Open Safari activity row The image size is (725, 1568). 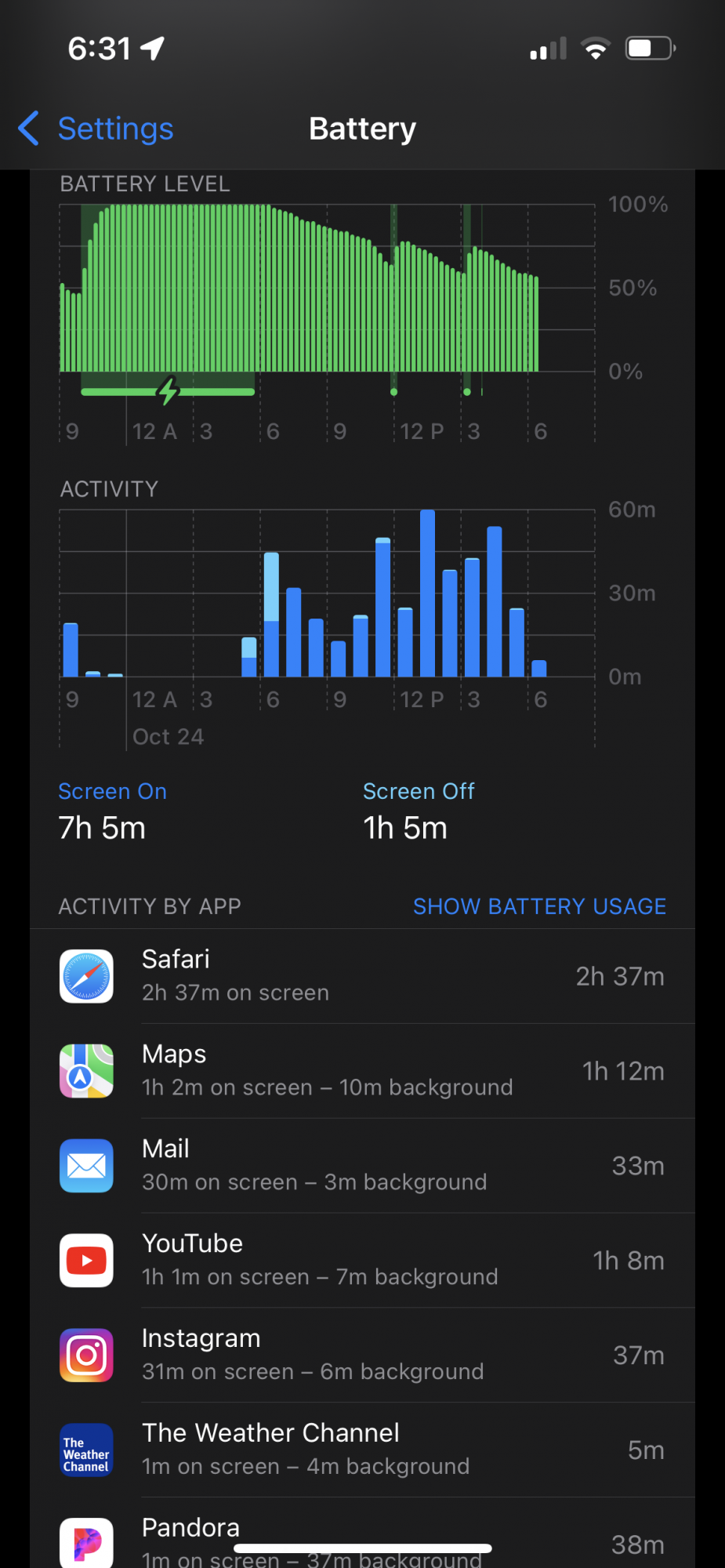click(362, 976)
